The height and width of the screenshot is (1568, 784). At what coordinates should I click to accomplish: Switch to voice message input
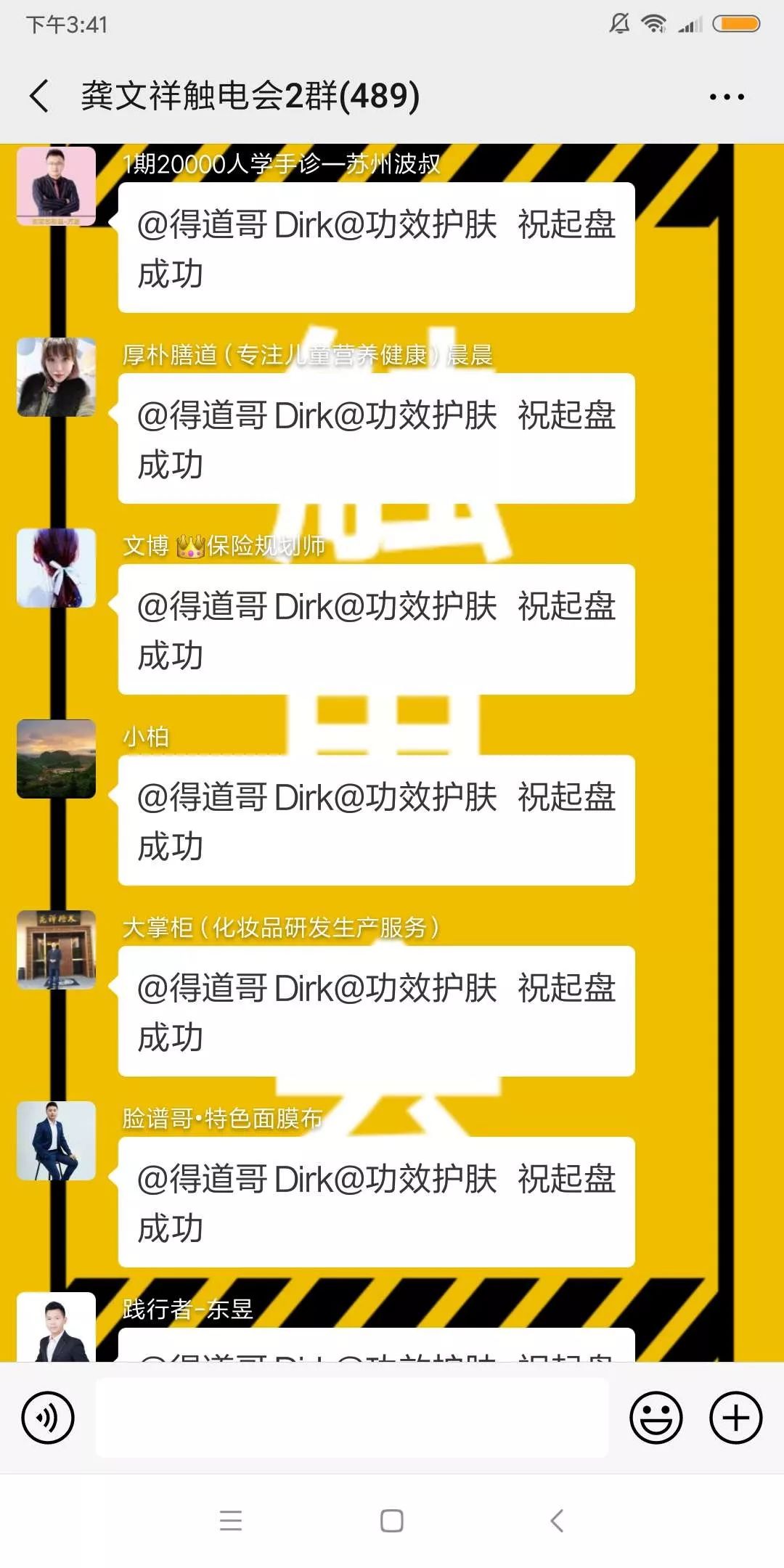[48, 1417]
